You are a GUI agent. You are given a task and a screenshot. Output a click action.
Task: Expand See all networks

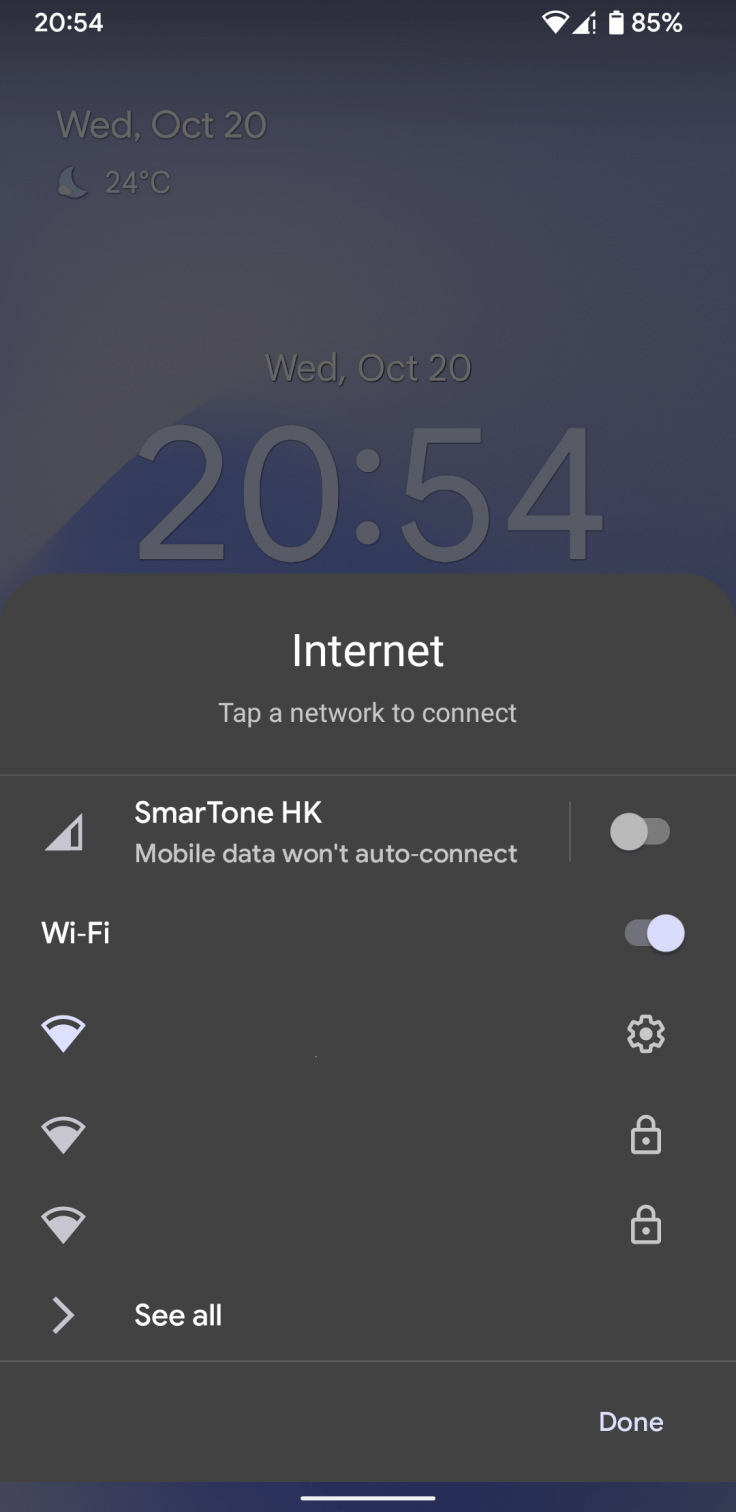pyautogui.click(x=178, y=1315)
